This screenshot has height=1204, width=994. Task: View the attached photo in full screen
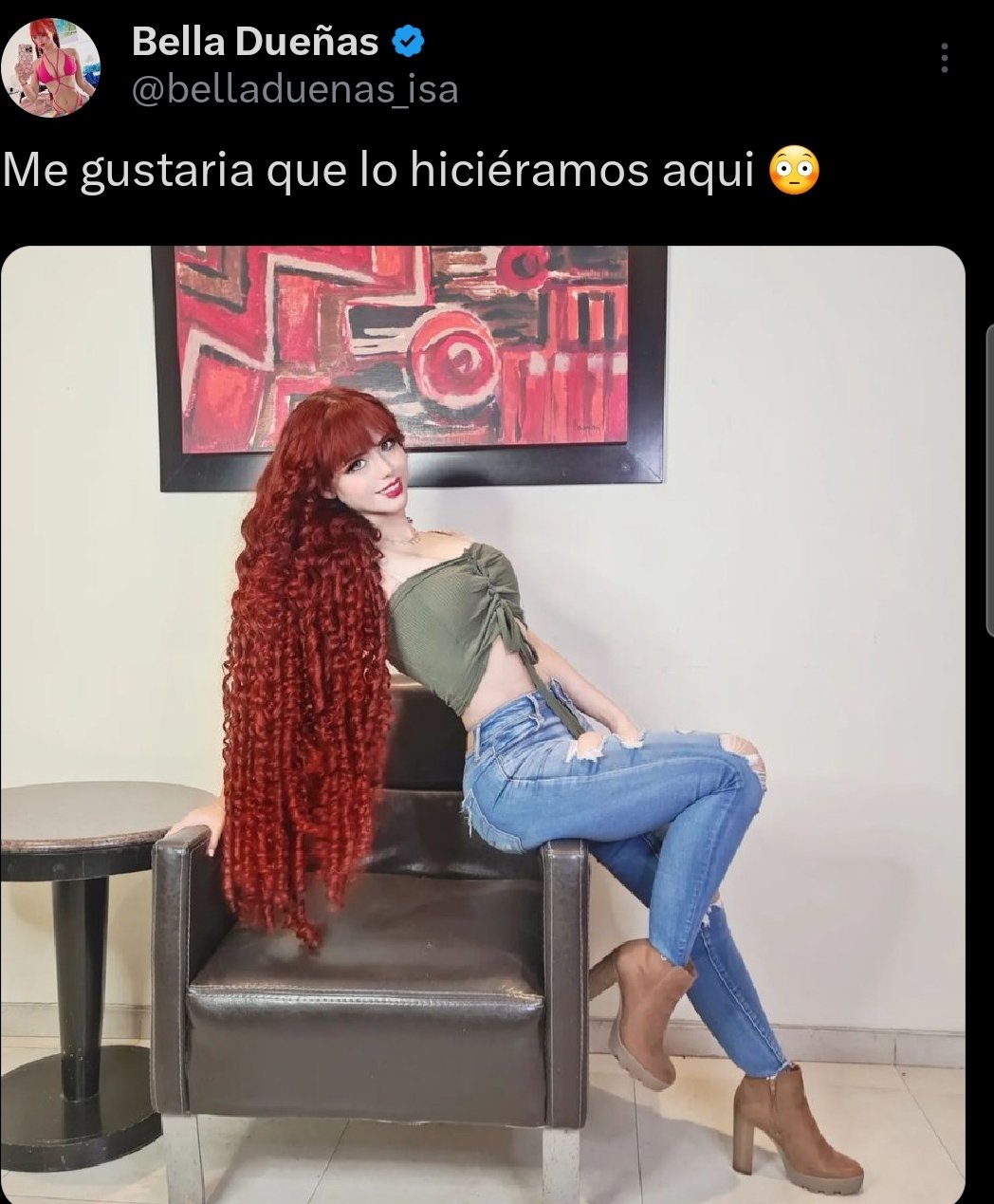point(482,721)
